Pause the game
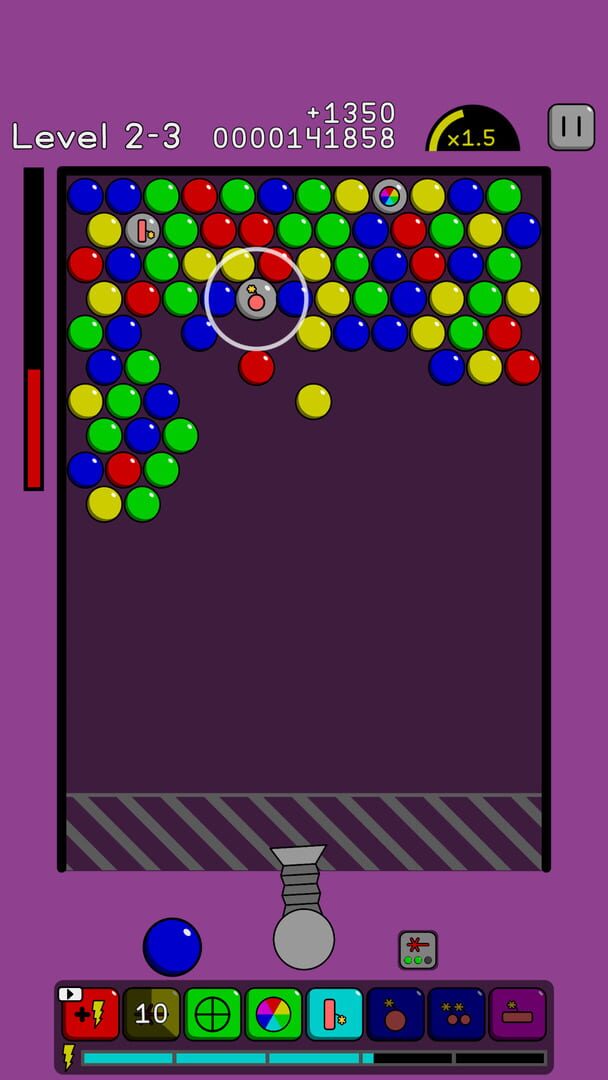This screenshot has width=608, height=1080. click(x=571, y=127)
